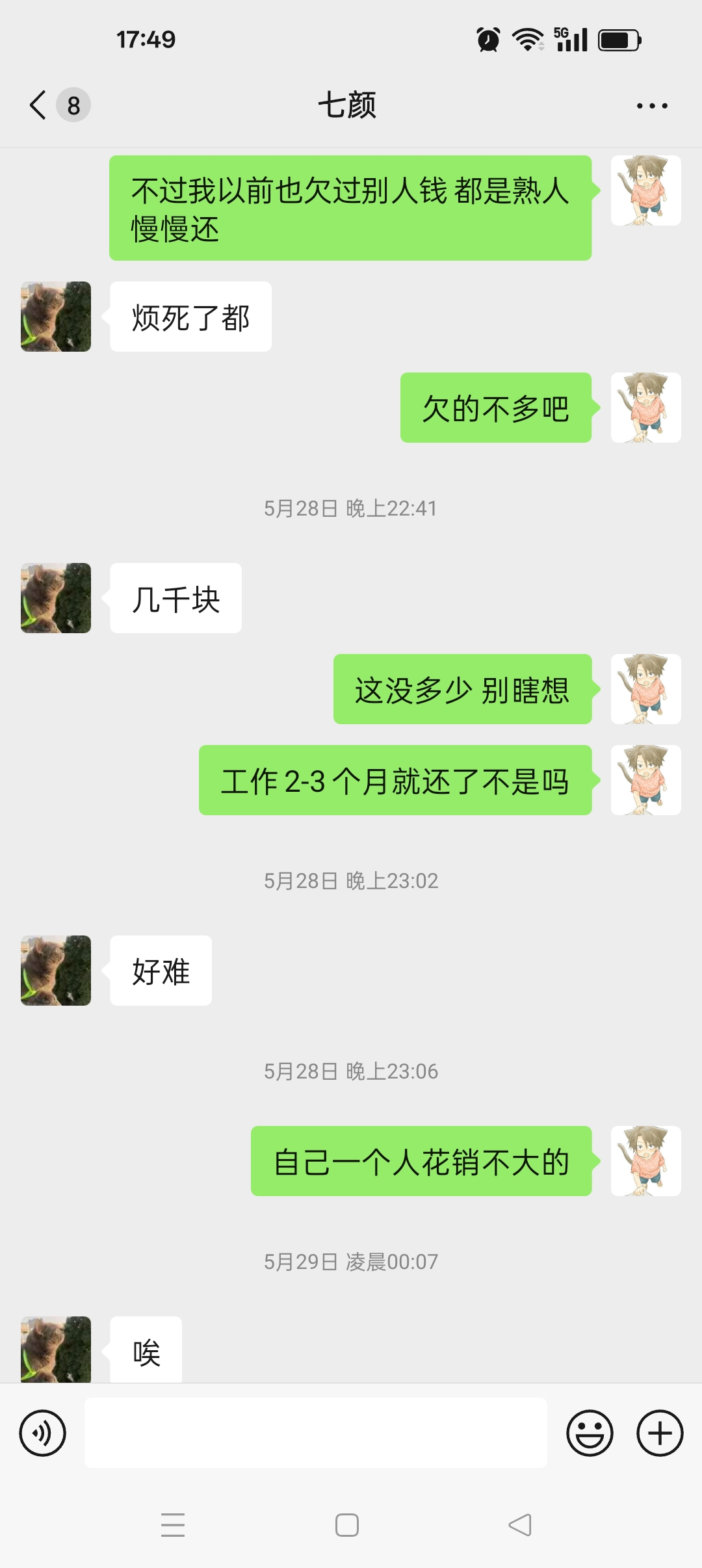
Task: Focus the message text field
Action: (x=315, y=1433)
